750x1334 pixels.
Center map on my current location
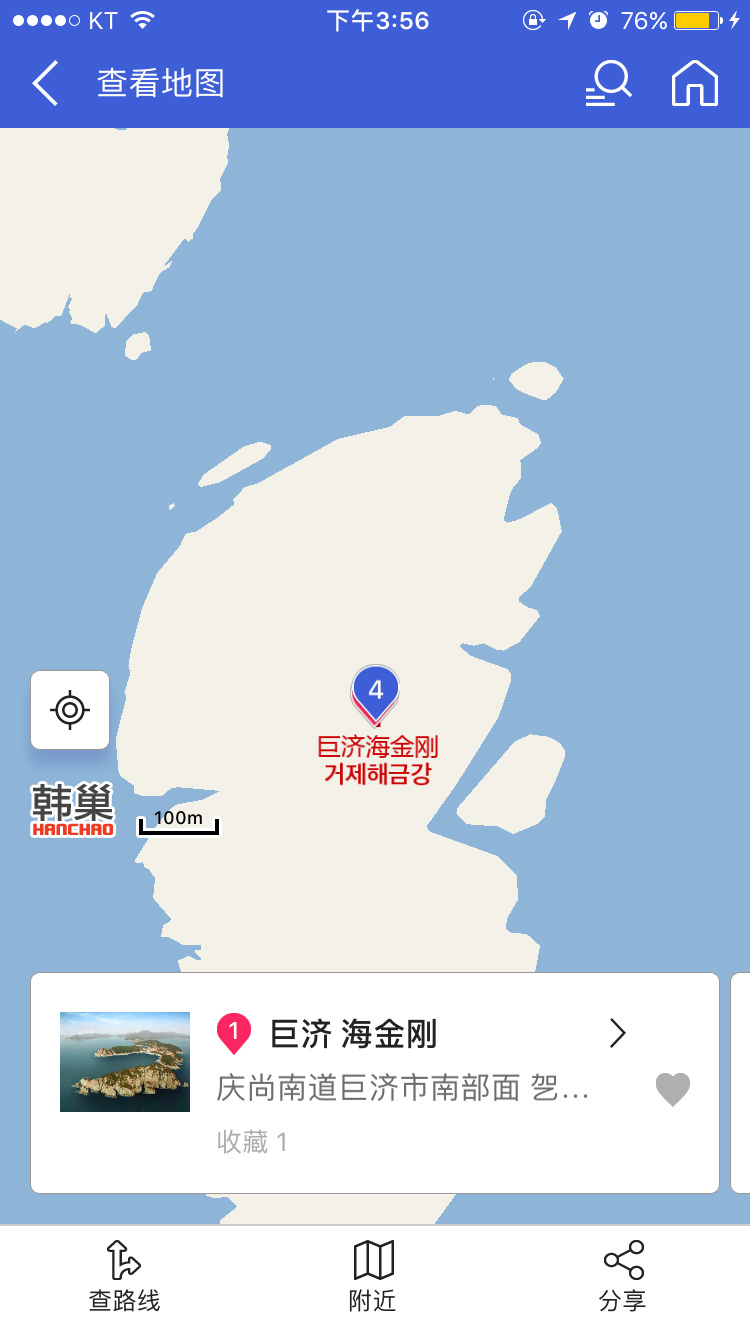70,710
